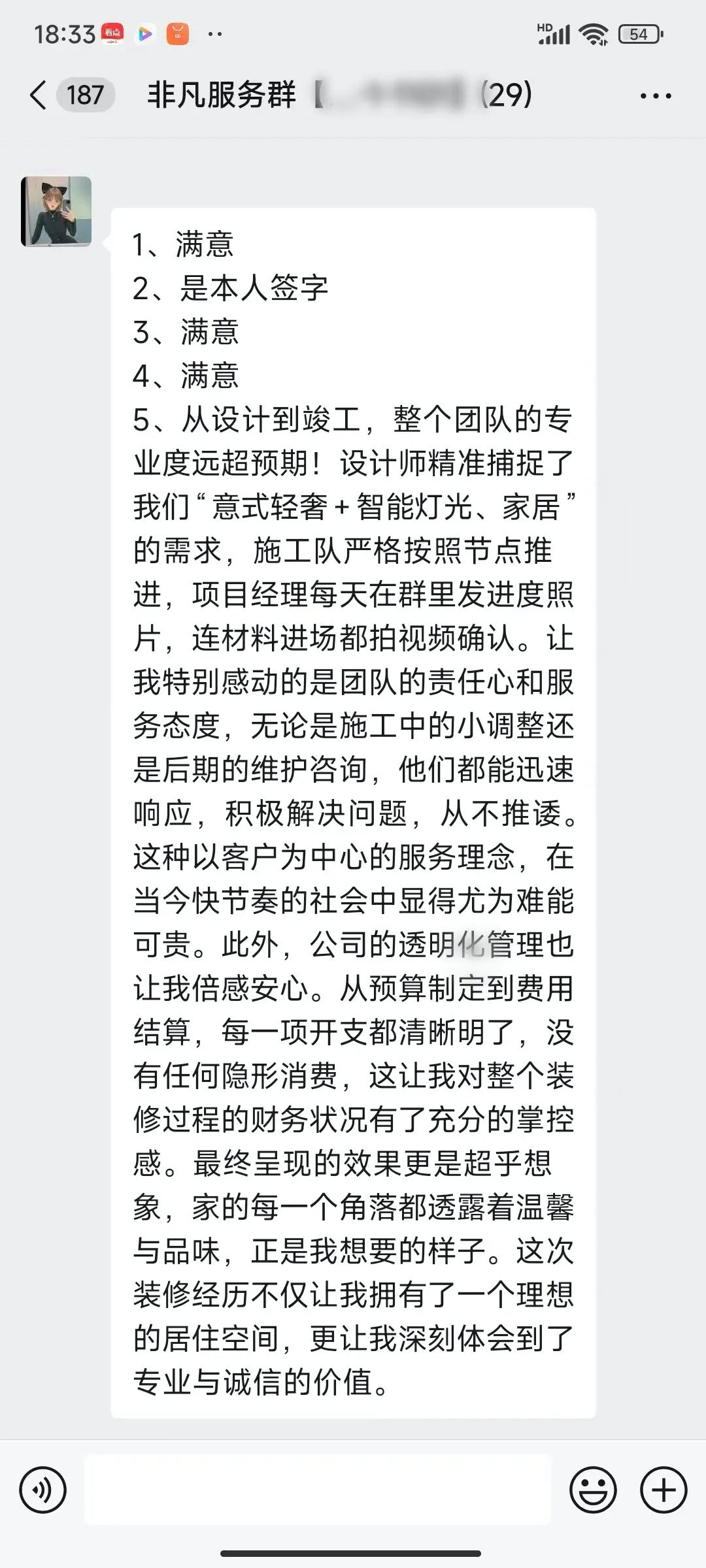This screenshot has height=1568, width=706.
Task: Switch to voice message input
Action: 43,1490
